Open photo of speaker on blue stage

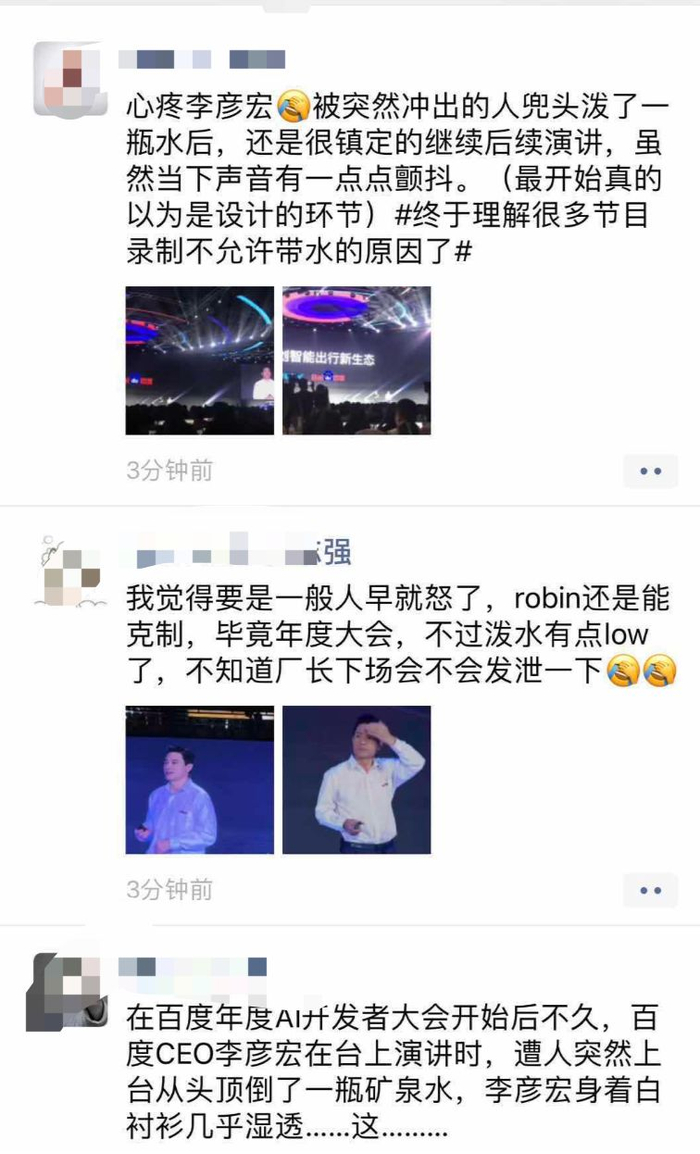click(199, 780)
